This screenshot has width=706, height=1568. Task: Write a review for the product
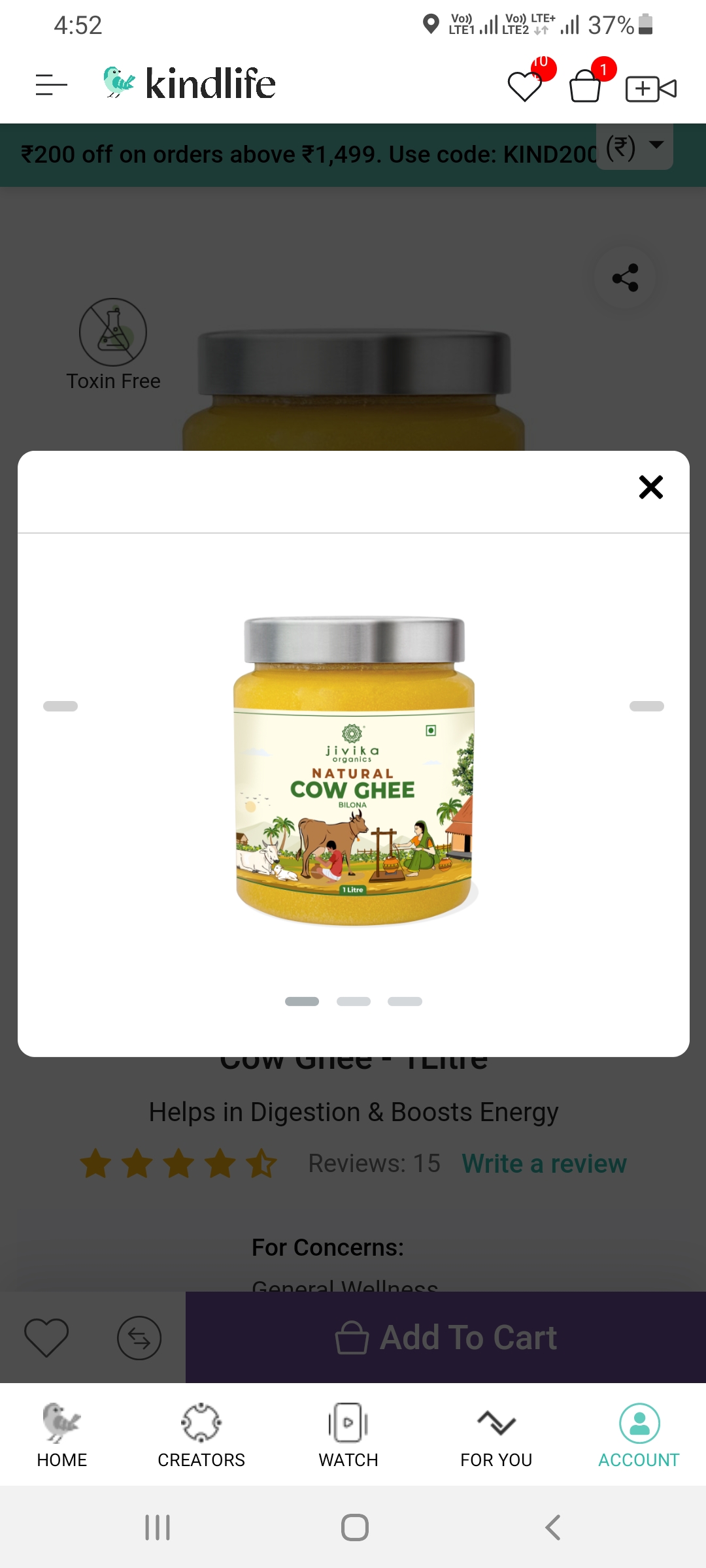[x=544, y=1164]
